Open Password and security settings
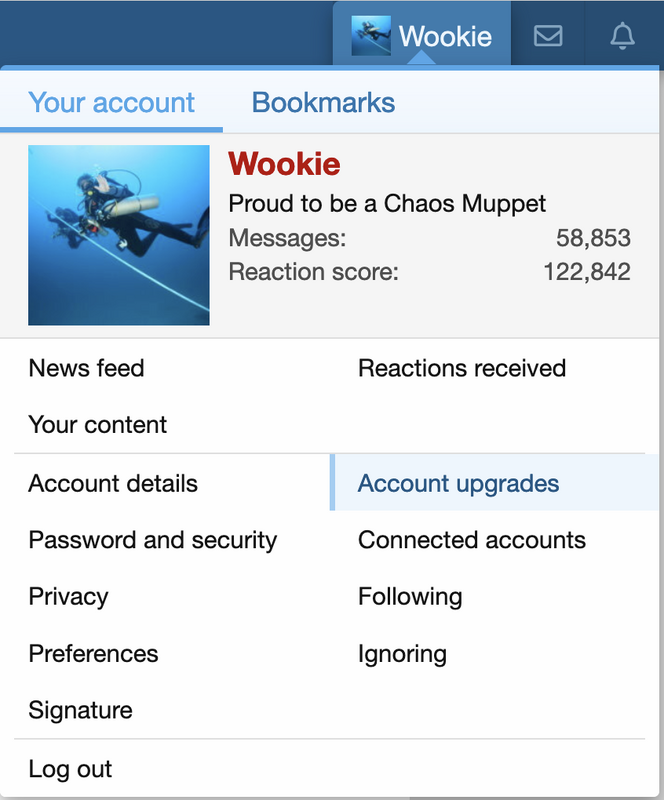Viewport: 664px width, 800px height. [152, 540]
